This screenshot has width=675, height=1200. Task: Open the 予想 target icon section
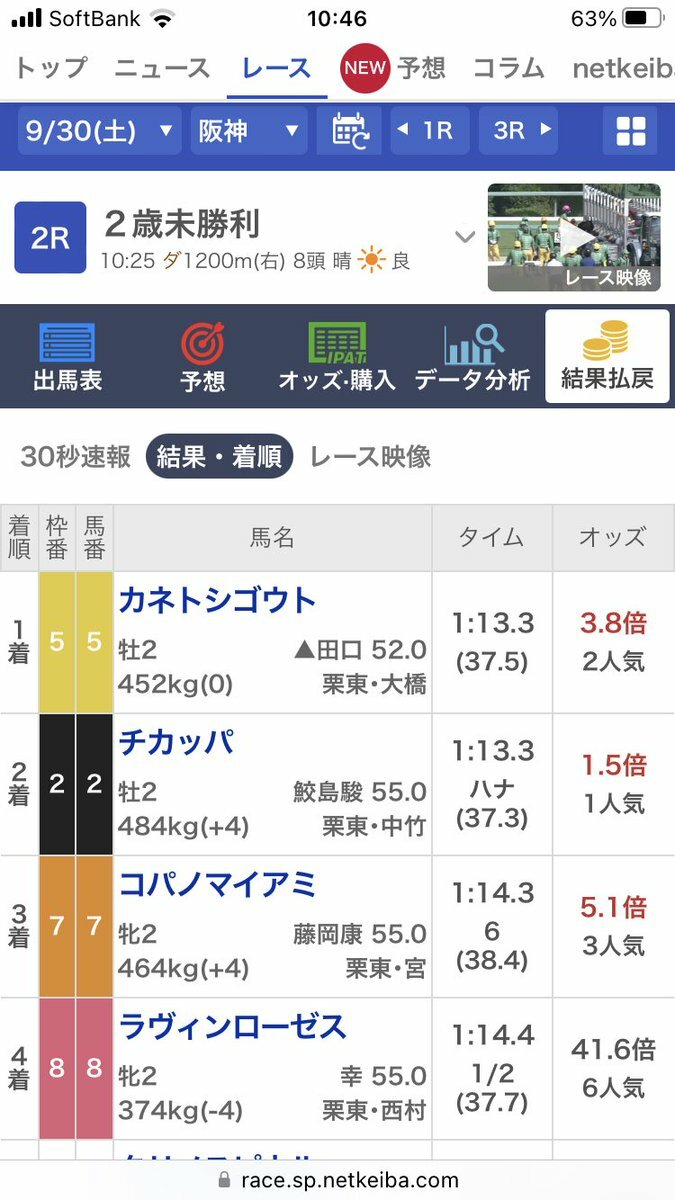coord(202,356)
